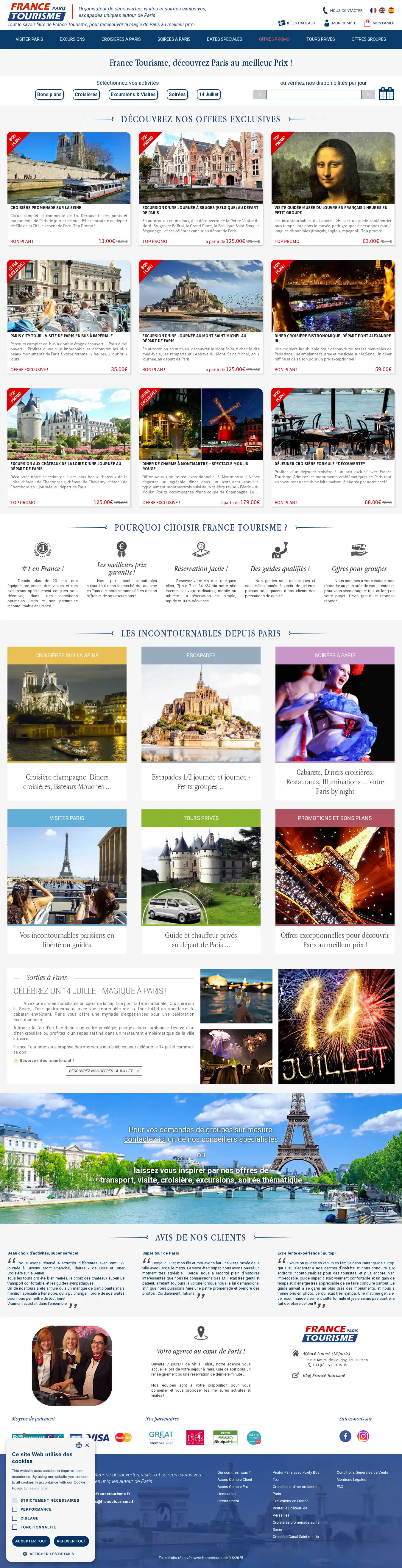Close the cookie consent banner
Viewport: 402px width, 1568px height.
(87, 1445)
